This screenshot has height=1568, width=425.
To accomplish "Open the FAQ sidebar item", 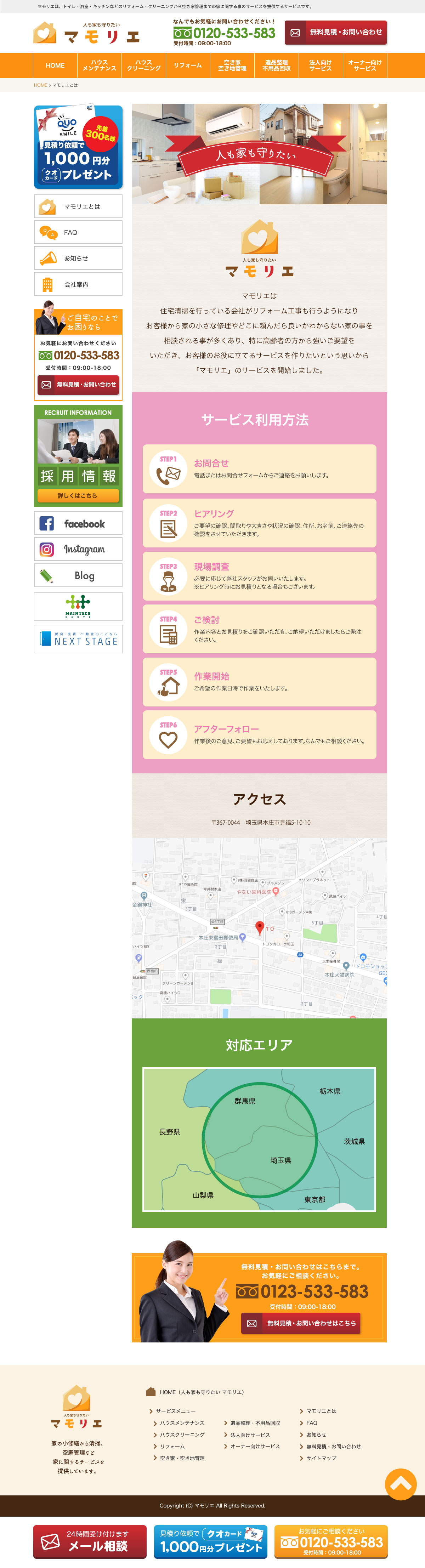I will (x=78, y=233).
